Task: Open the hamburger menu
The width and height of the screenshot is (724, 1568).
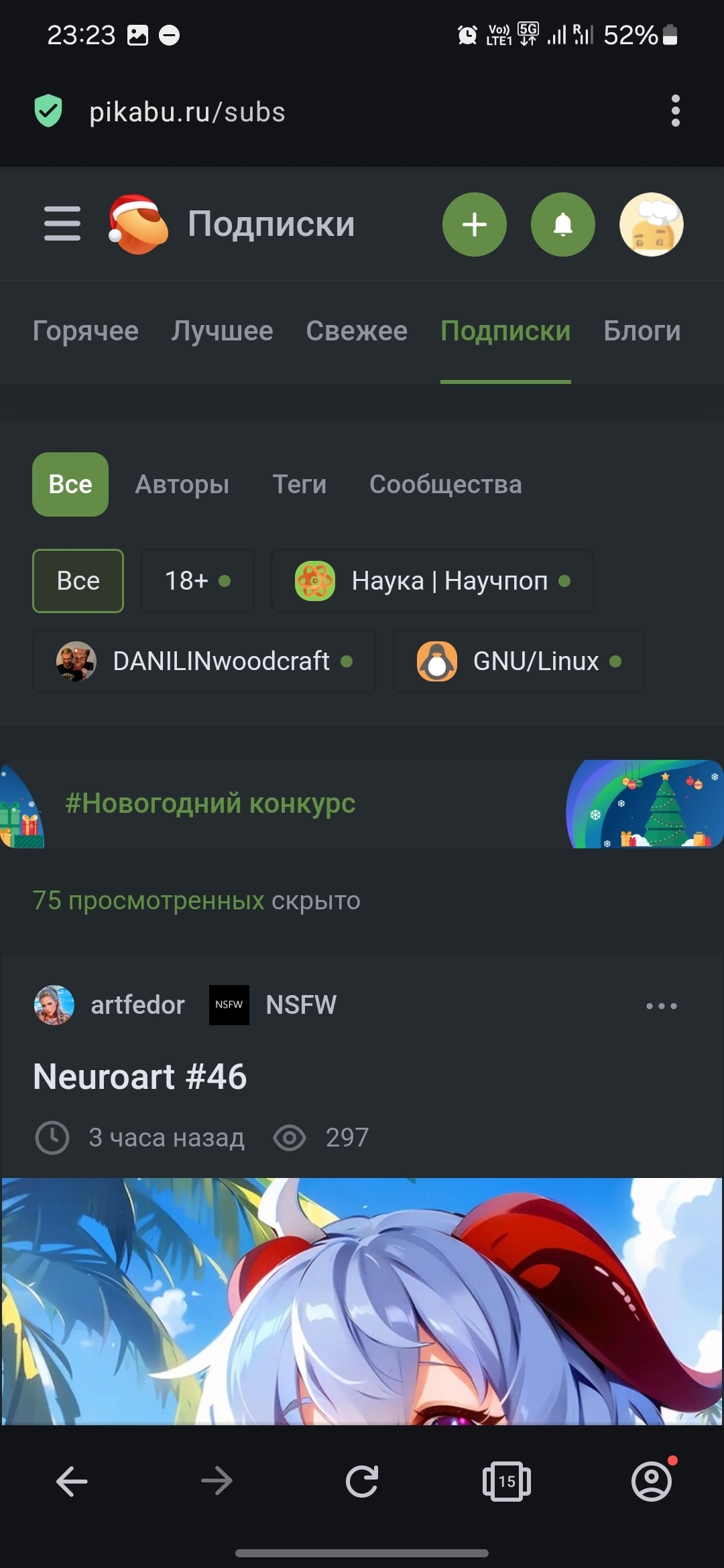Action: click(x=62, y=224)
